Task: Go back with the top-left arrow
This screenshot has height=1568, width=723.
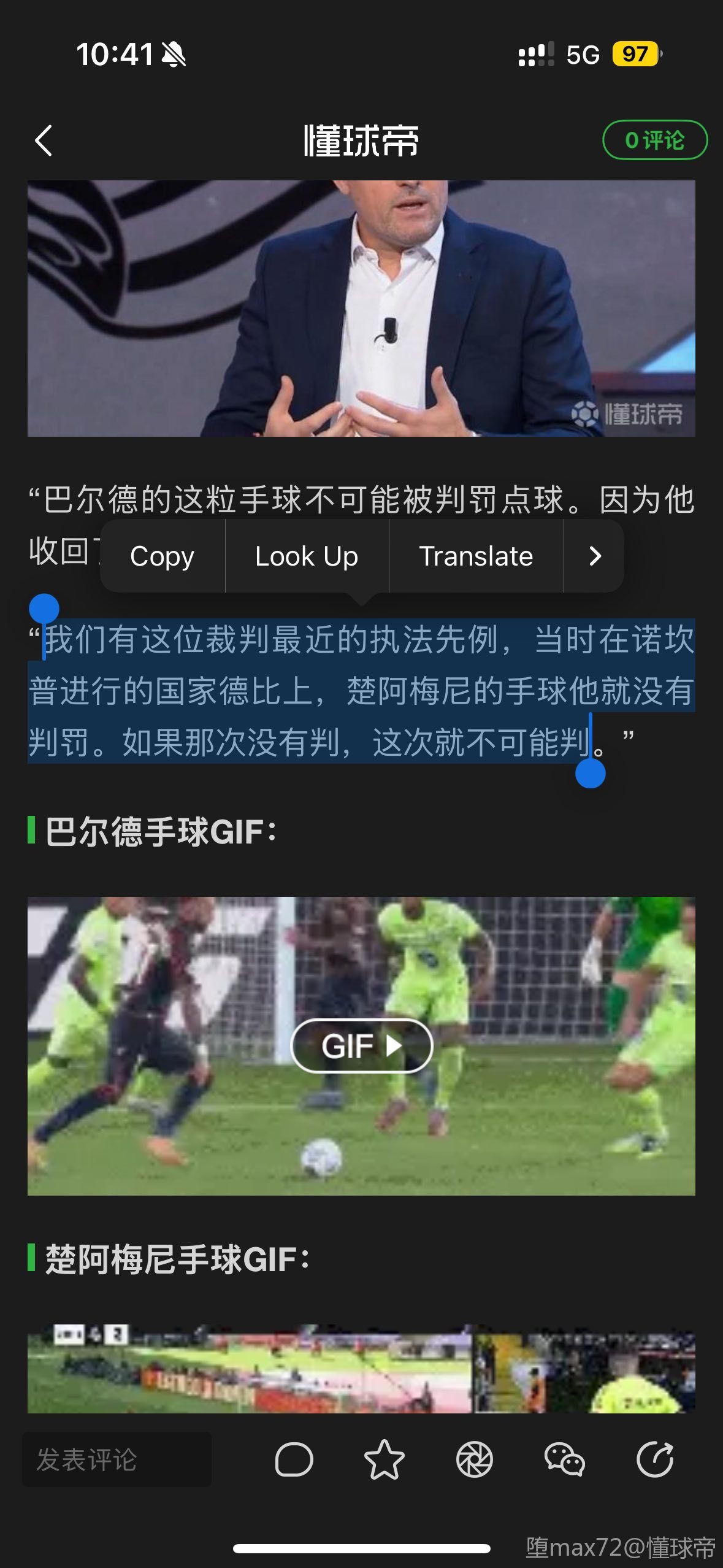Action: coord(44,140)
